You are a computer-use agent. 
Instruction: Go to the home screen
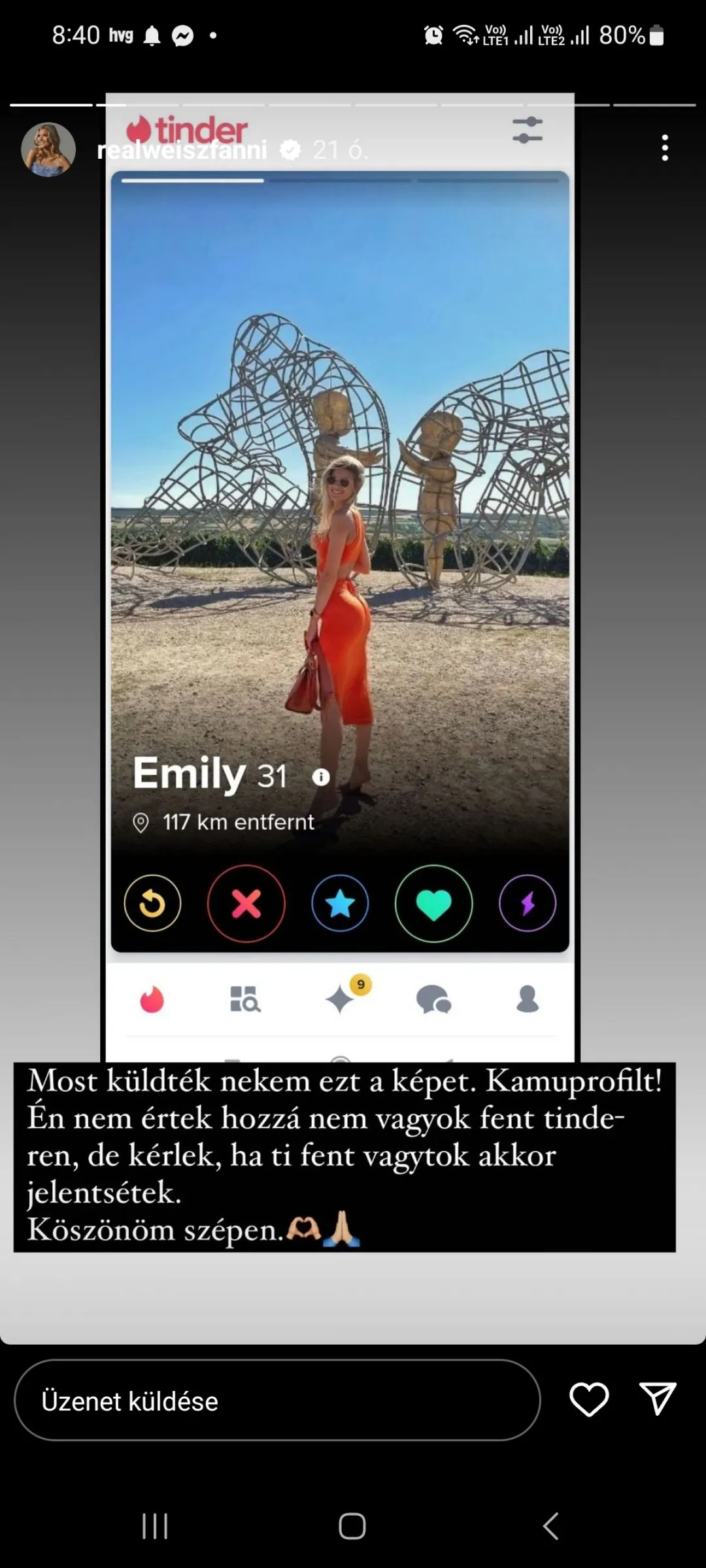(352, 1526)
